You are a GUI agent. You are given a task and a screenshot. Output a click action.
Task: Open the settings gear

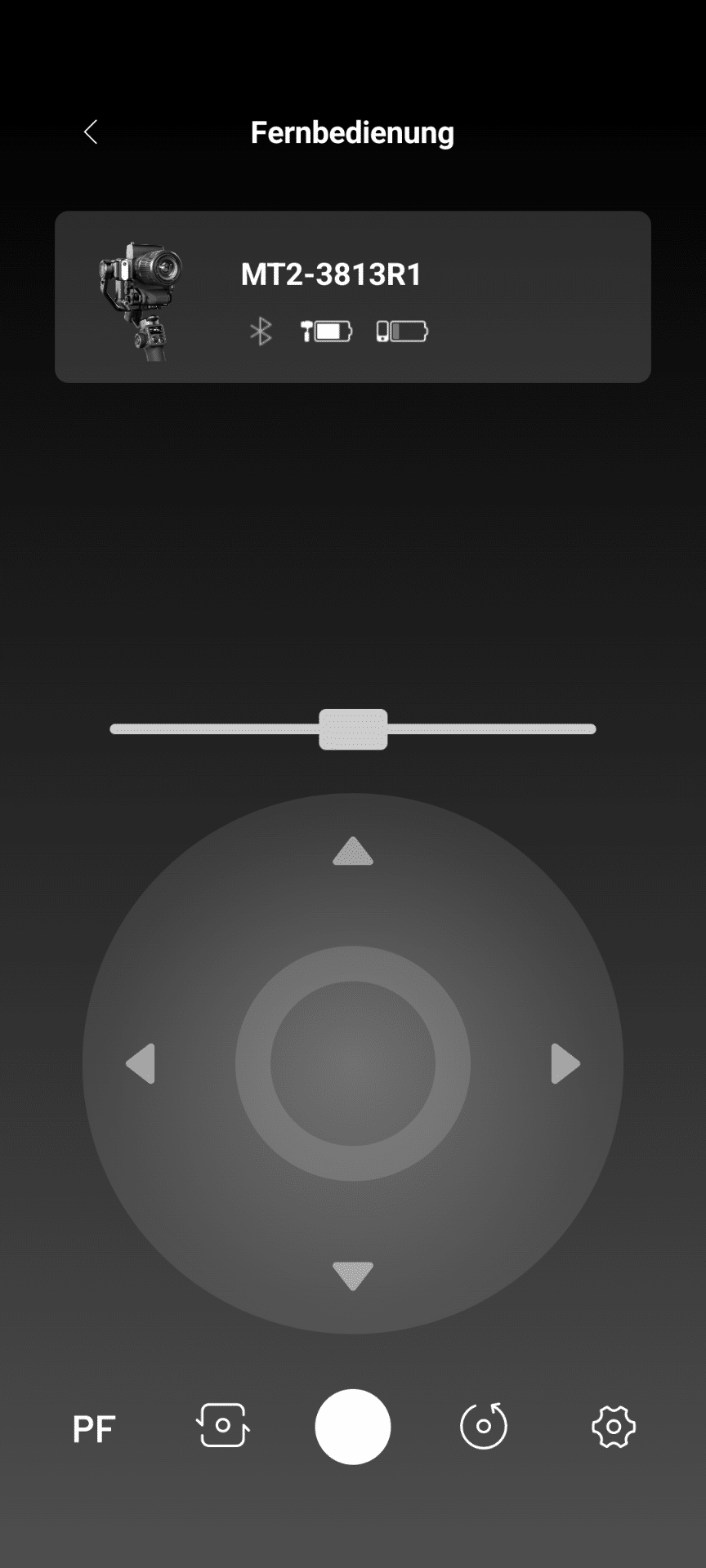[613, 1427]
